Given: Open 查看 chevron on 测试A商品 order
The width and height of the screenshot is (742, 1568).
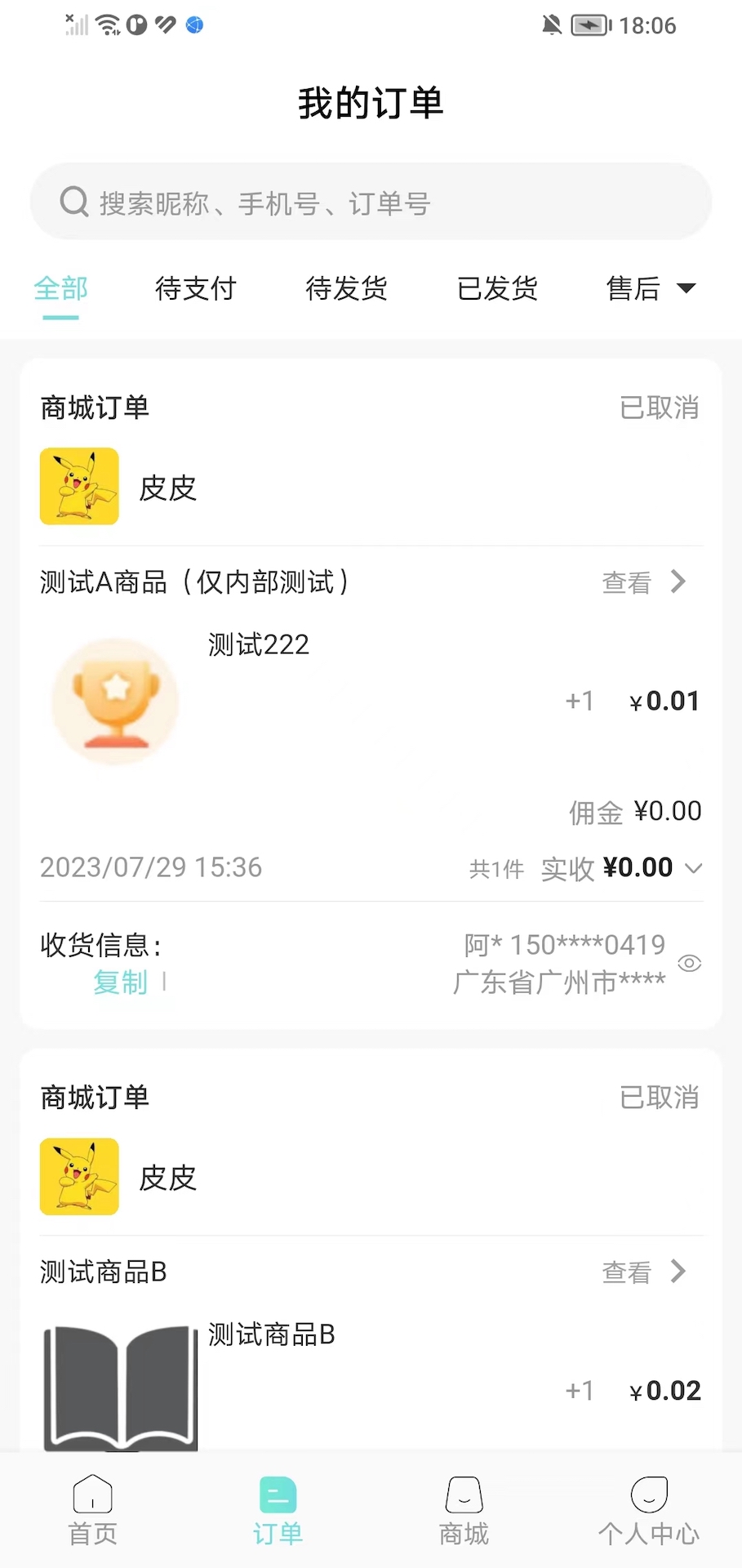Looking at the screenshot, I should pos(678,581).
